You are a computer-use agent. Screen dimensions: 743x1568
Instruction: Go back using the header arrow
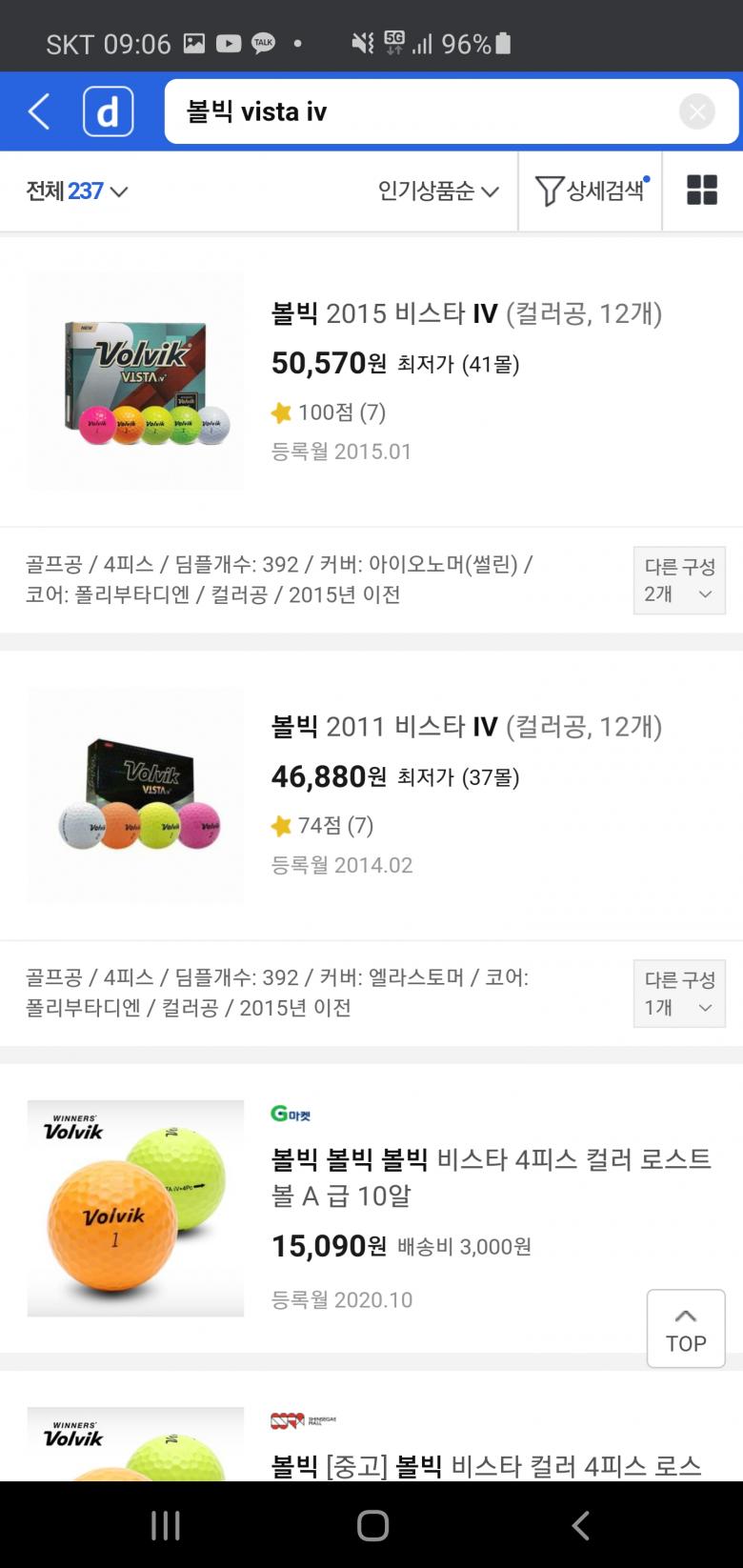(x=39, y=111)
